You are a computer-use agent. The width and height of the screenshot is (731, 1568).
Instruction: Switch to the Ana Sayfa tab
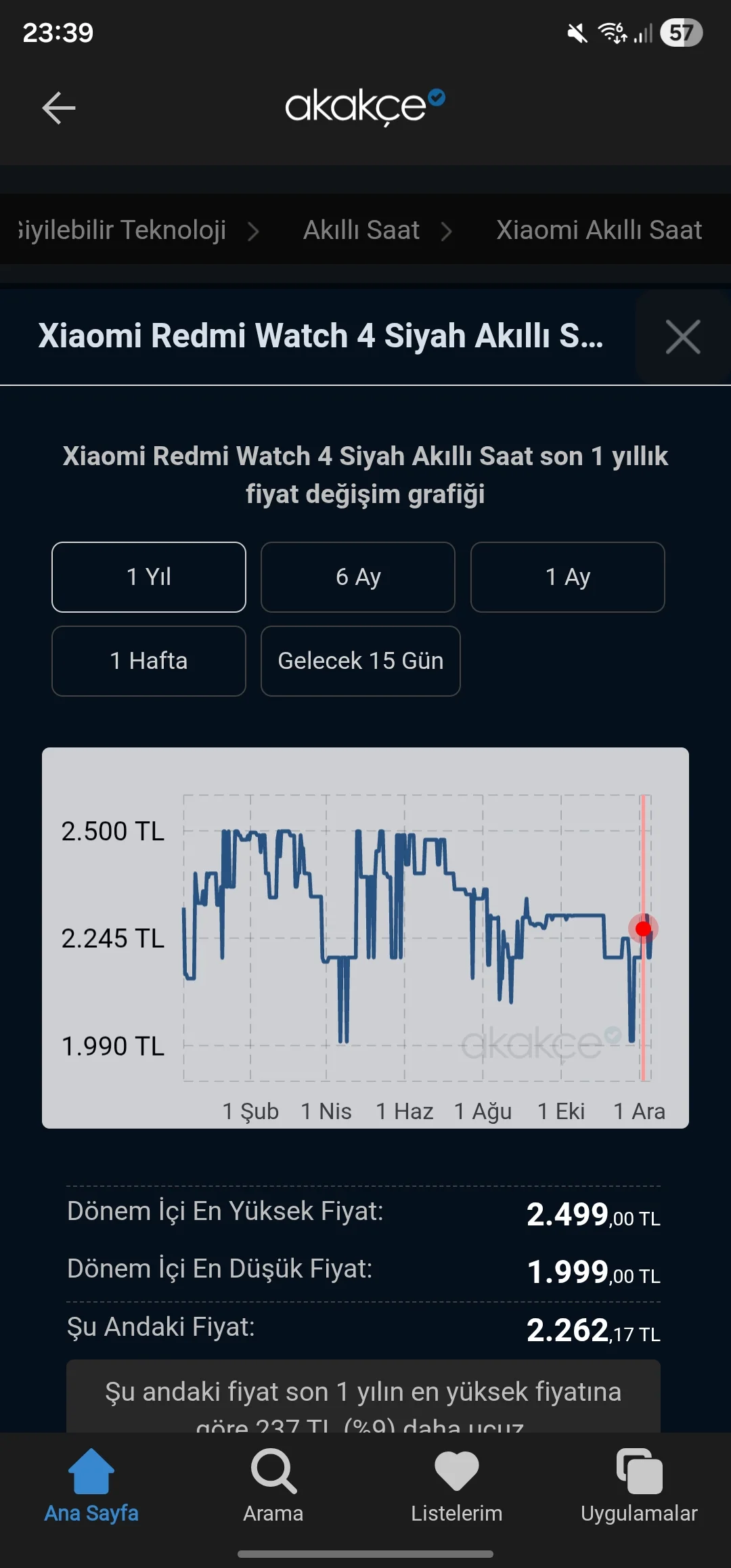pyautogui.click(x=91, y=1484)
